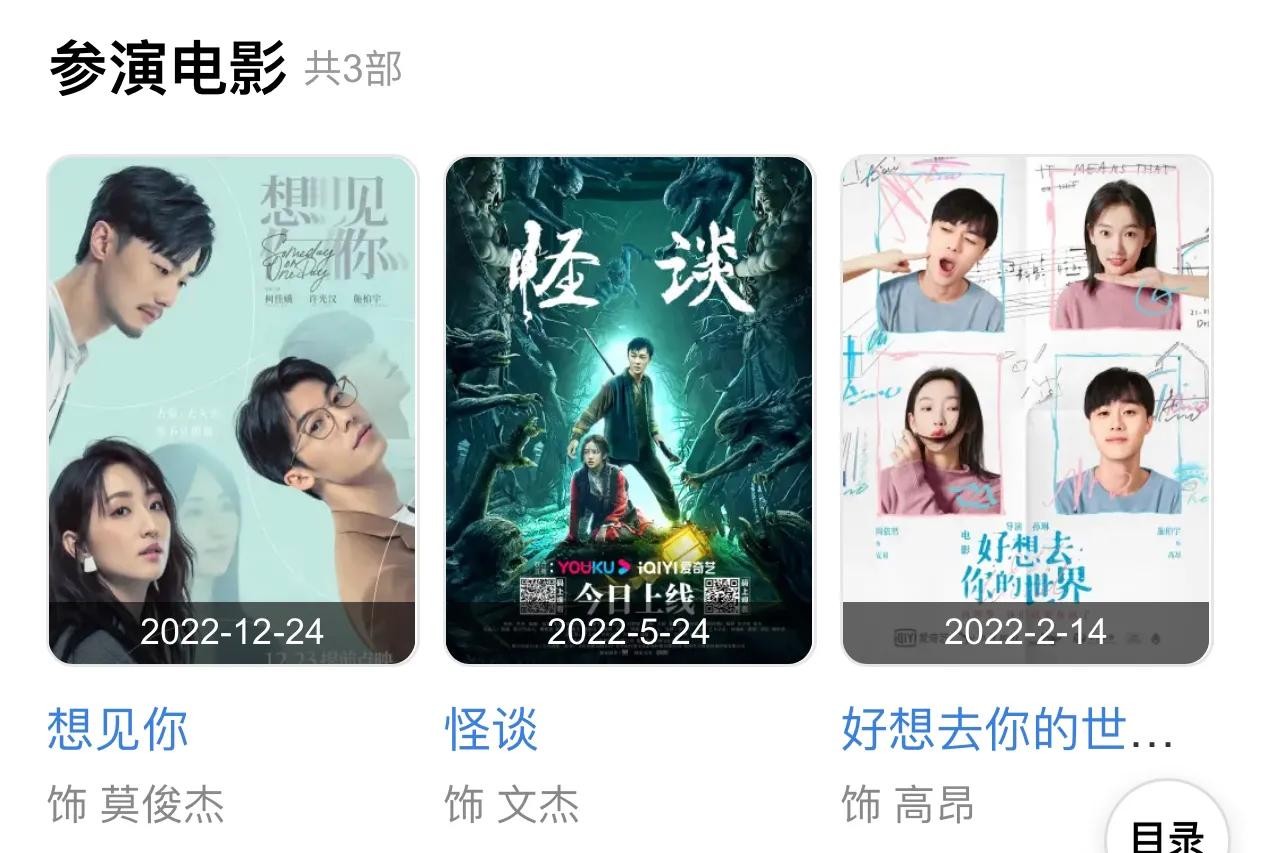The height and width of the screenshot is (853, 1284).
Task: Open the 想见你 movie poster
Action: click(x=232, y=410)
